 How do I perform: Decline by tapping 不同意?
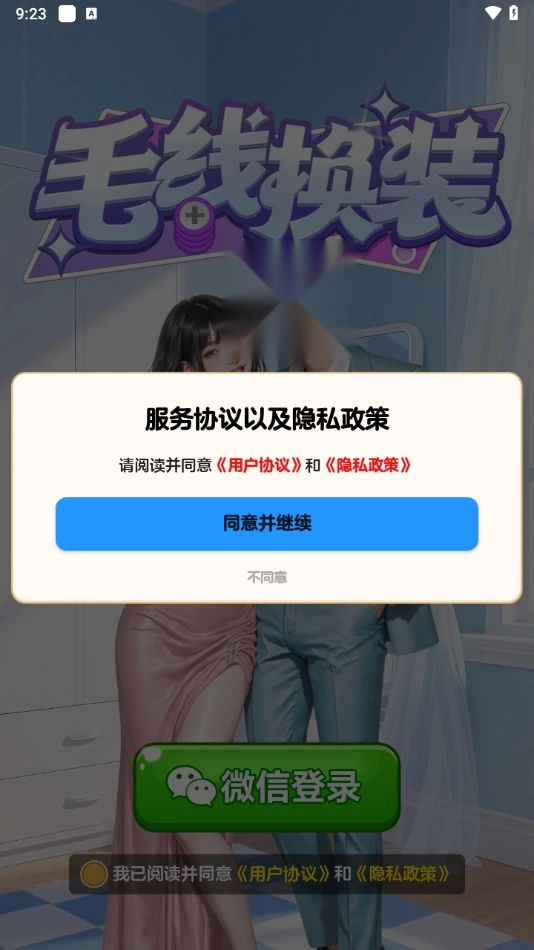(x=267, y=577)
